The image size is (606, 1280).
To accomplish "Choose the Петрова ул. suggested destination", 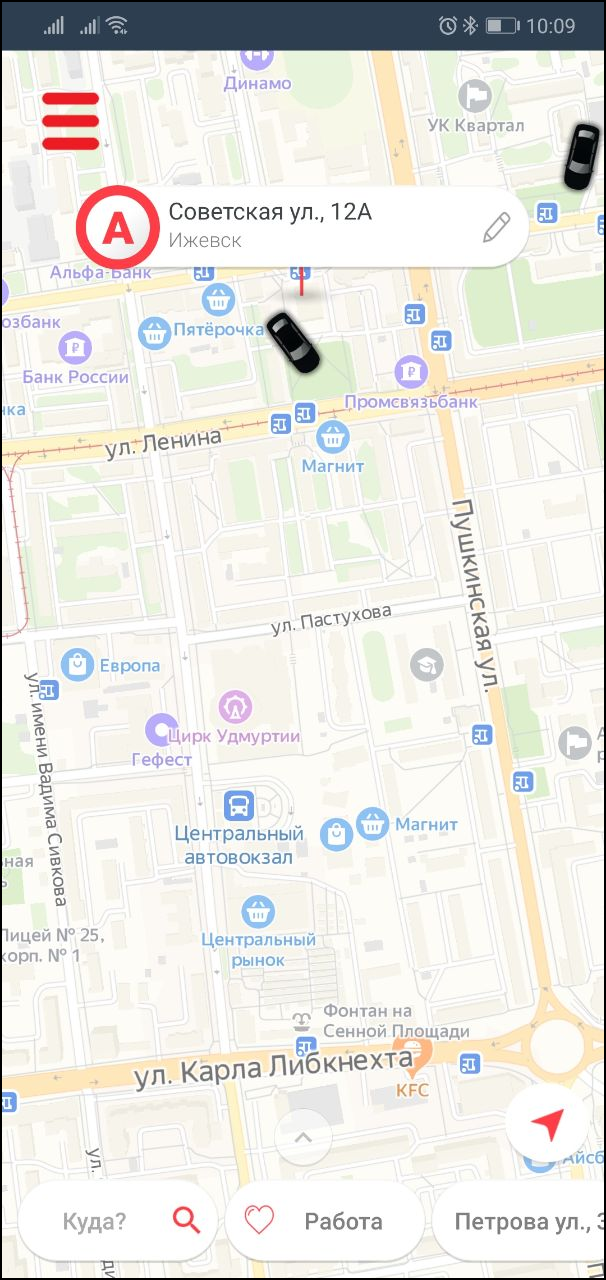I will (519, 1222).
